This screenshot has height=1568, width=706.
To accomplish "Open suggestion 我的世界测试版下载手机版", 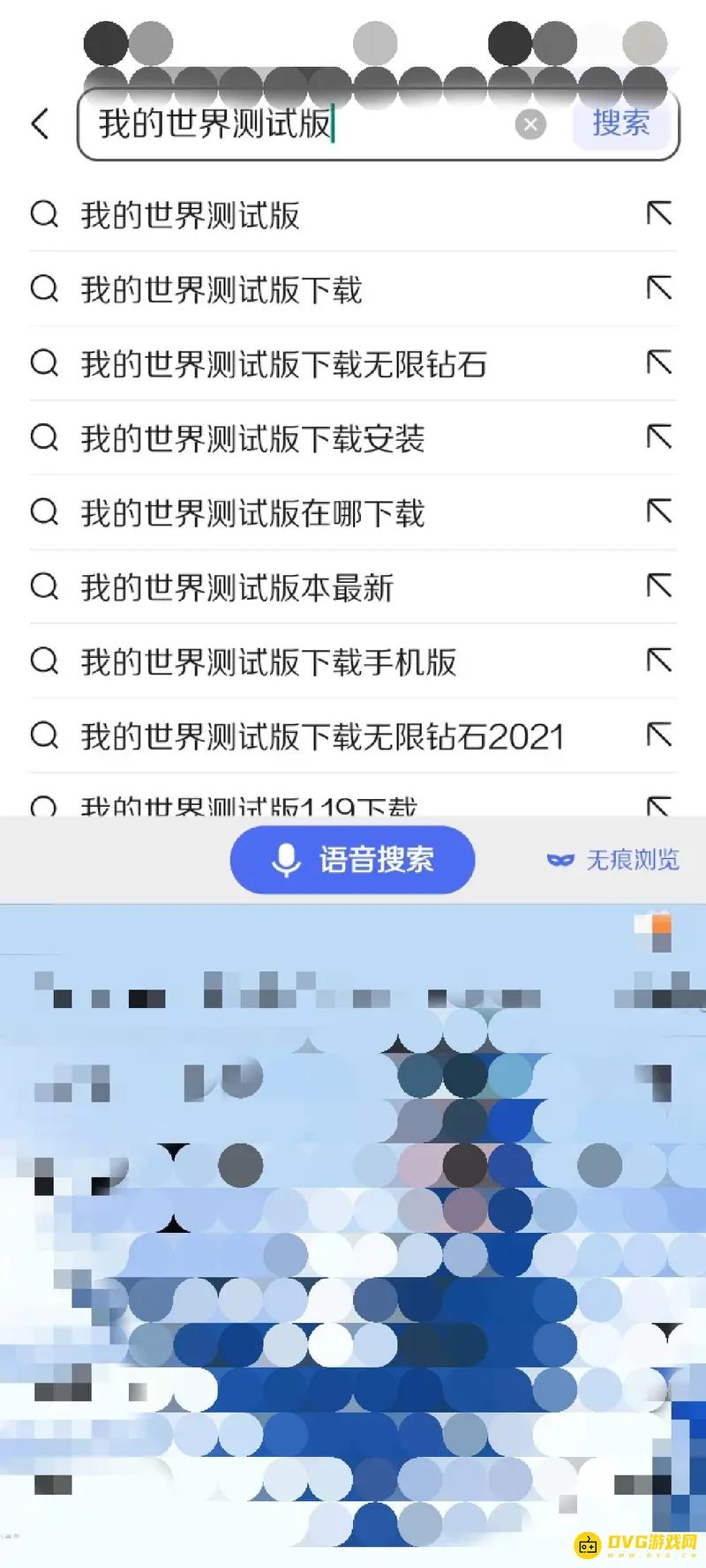I will (x=268, y=662).
